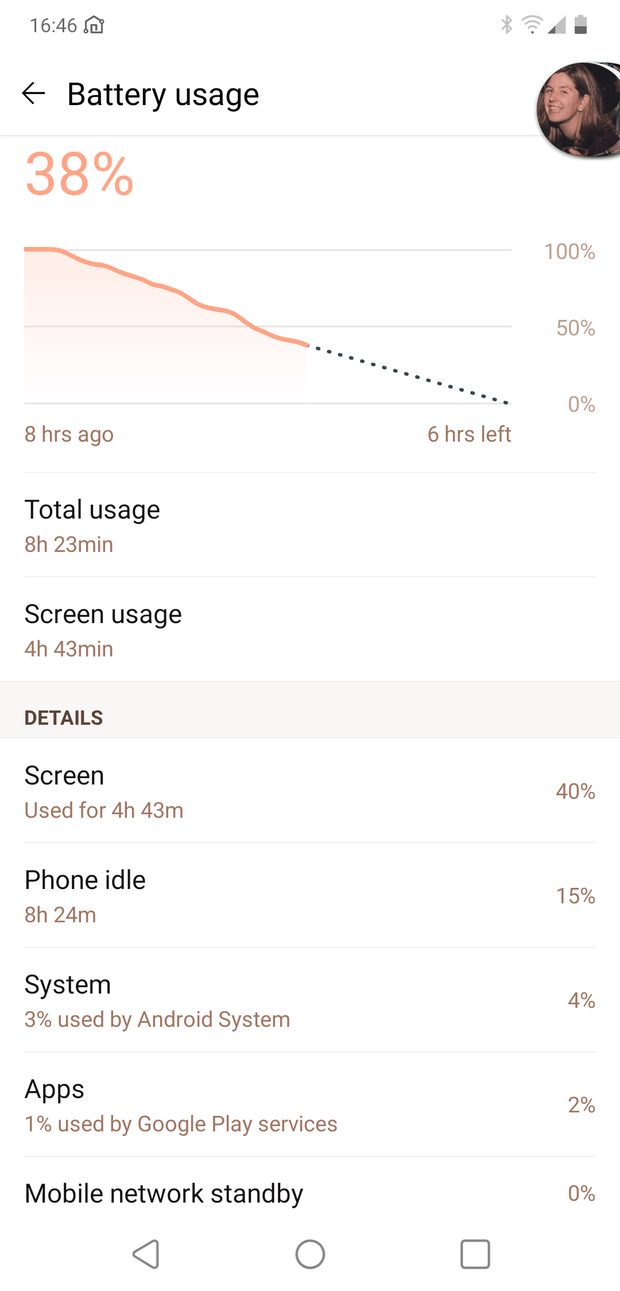Tap the system home button
Screen dimensions: 620x1291
click(x=310, y=1254)
